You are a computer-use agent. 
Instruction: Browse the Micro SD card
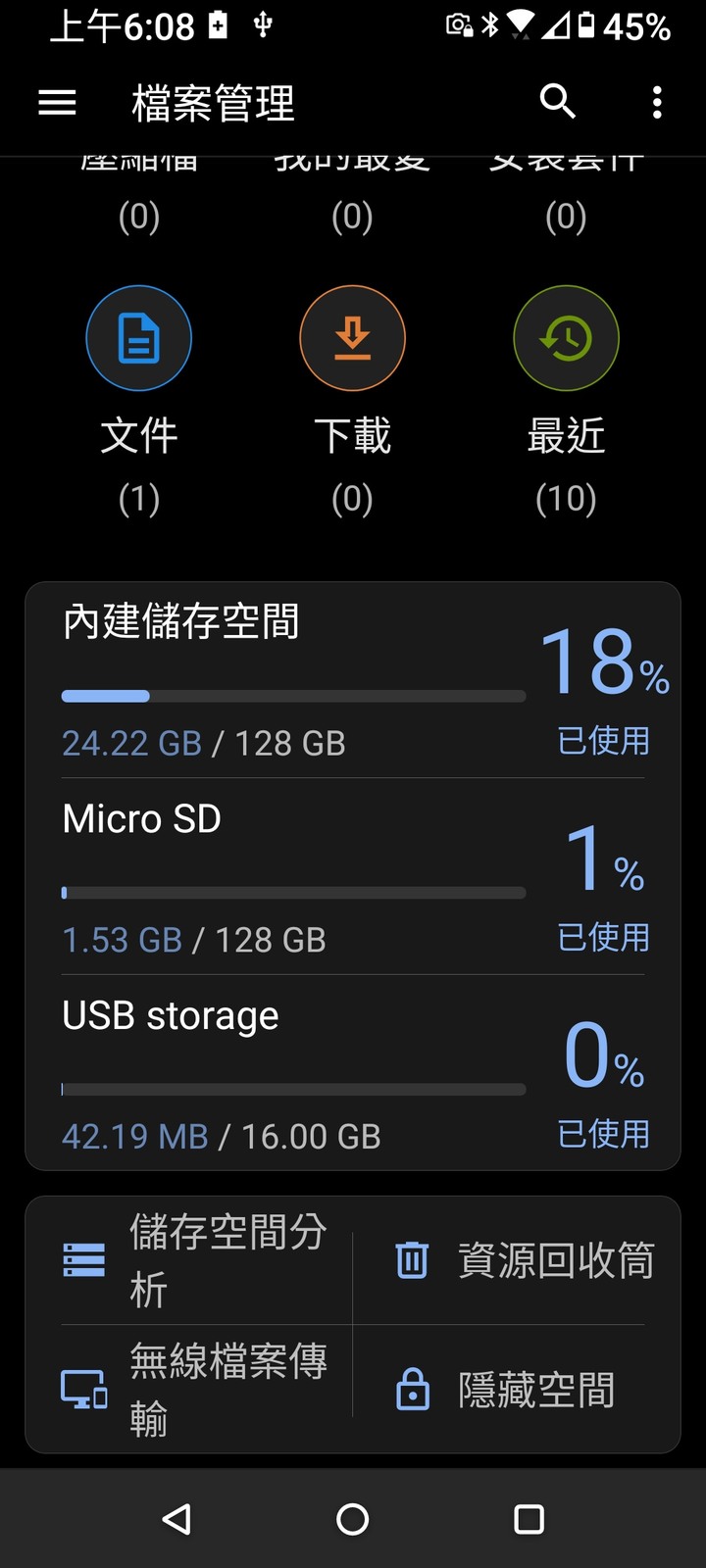(353, 877)
